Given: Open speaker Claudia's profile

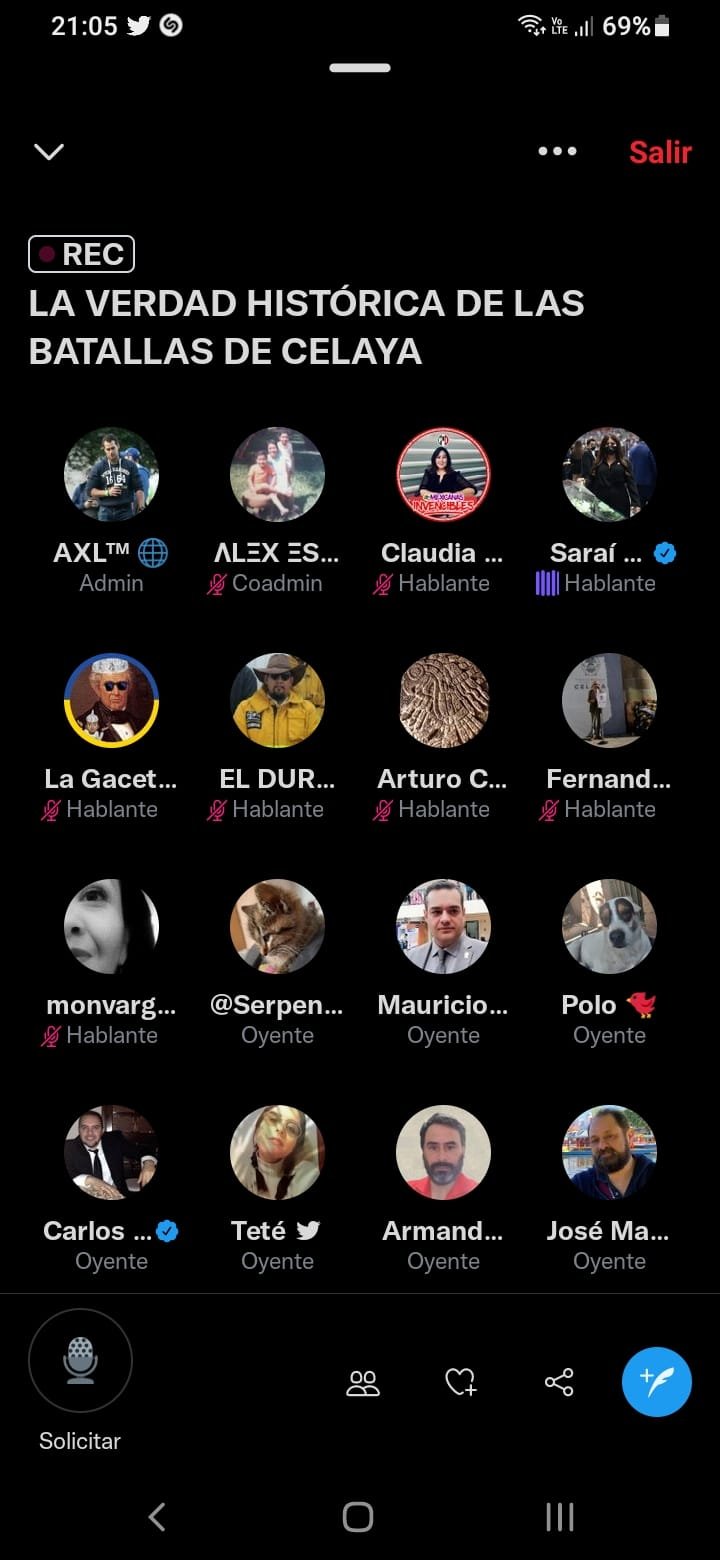Looking at the screenshot, I should click(x=443, y=475).
